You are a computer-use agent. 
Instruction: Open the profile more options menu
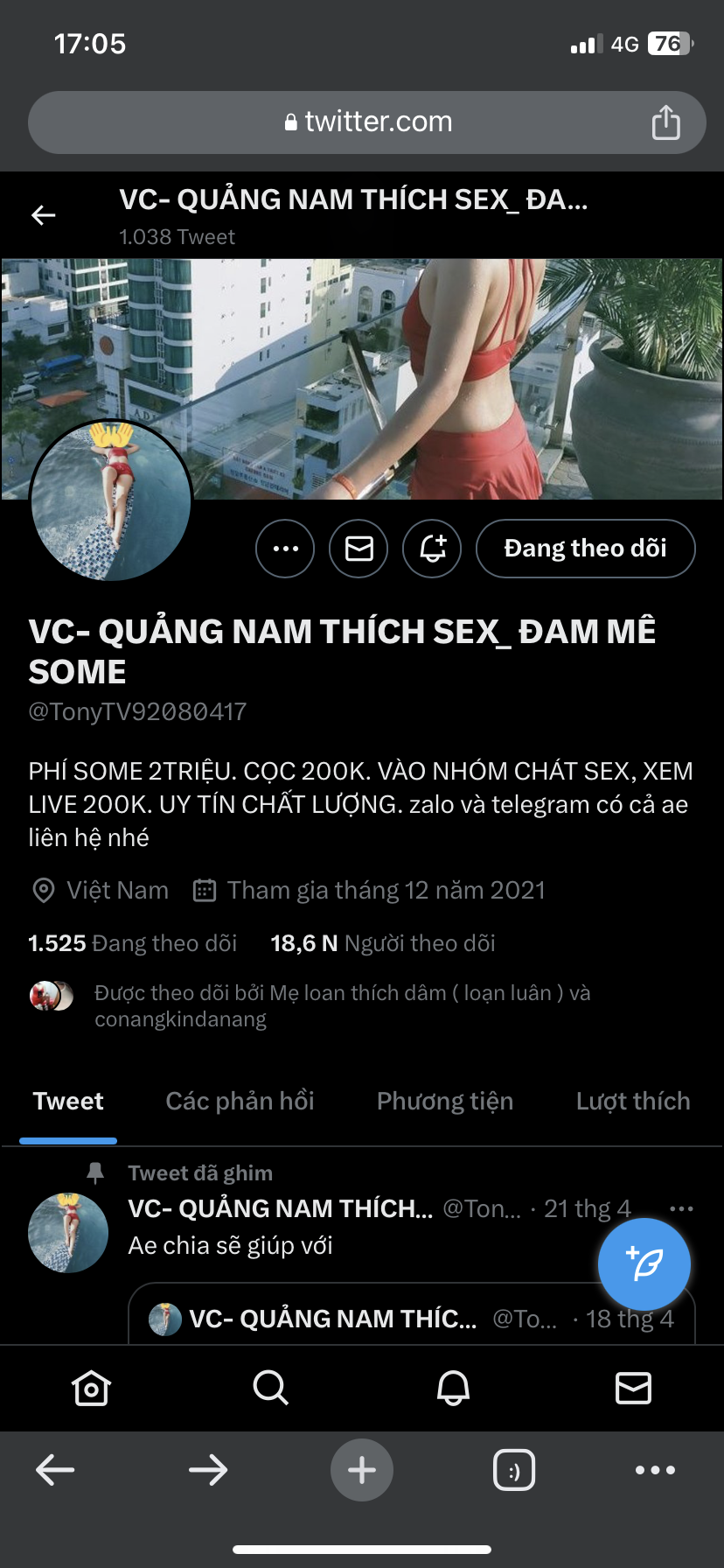285,549
